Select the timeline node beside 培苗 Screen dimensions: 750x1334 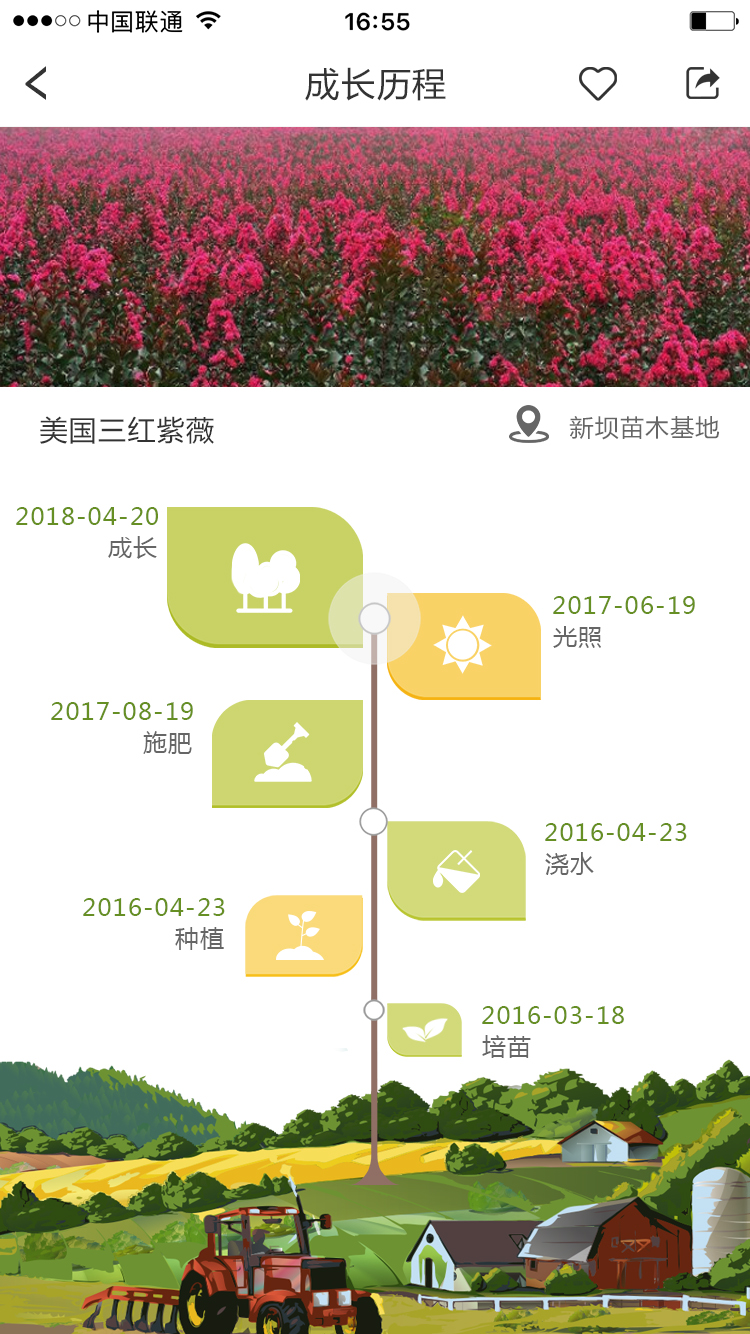tap(374, 1010)
